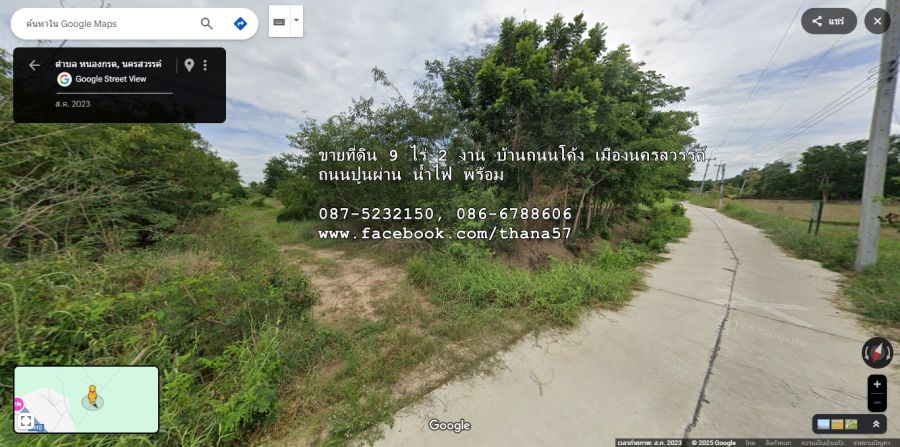Open the minimap thumbnail with pegman

[x=86, y=398]
